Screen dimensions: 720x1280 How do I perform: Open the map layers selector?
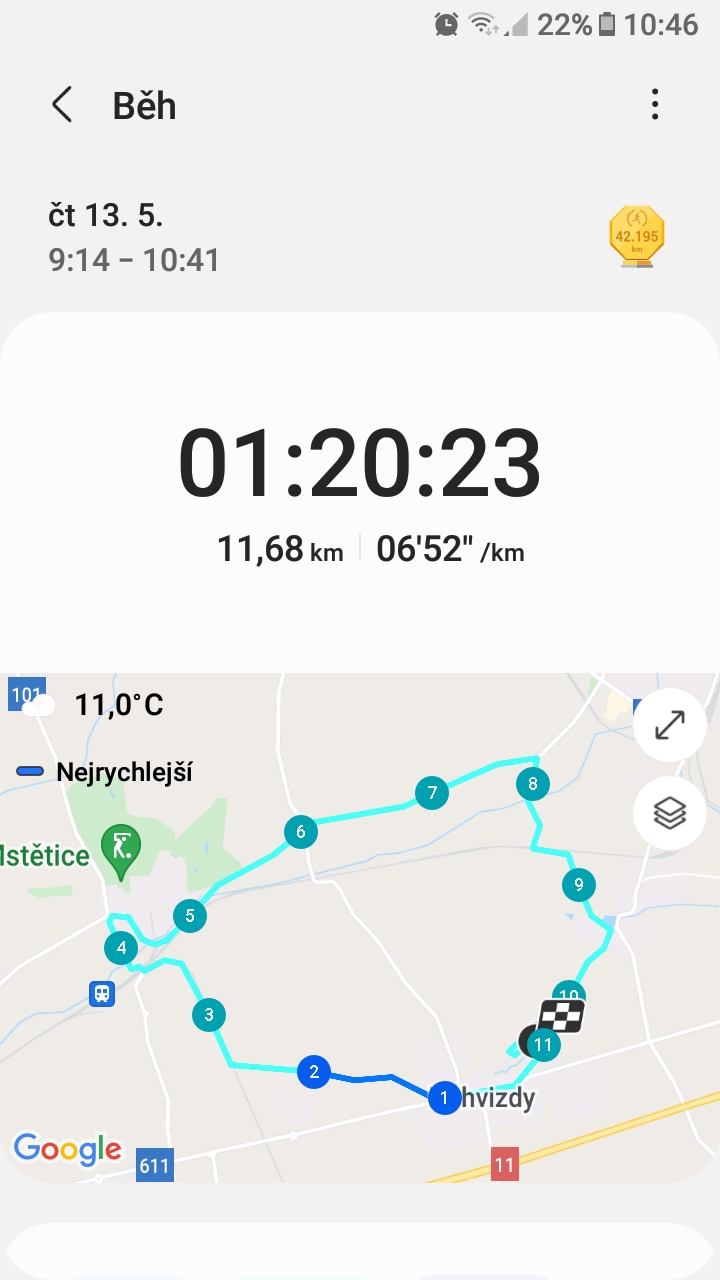(x=669, y=813)
